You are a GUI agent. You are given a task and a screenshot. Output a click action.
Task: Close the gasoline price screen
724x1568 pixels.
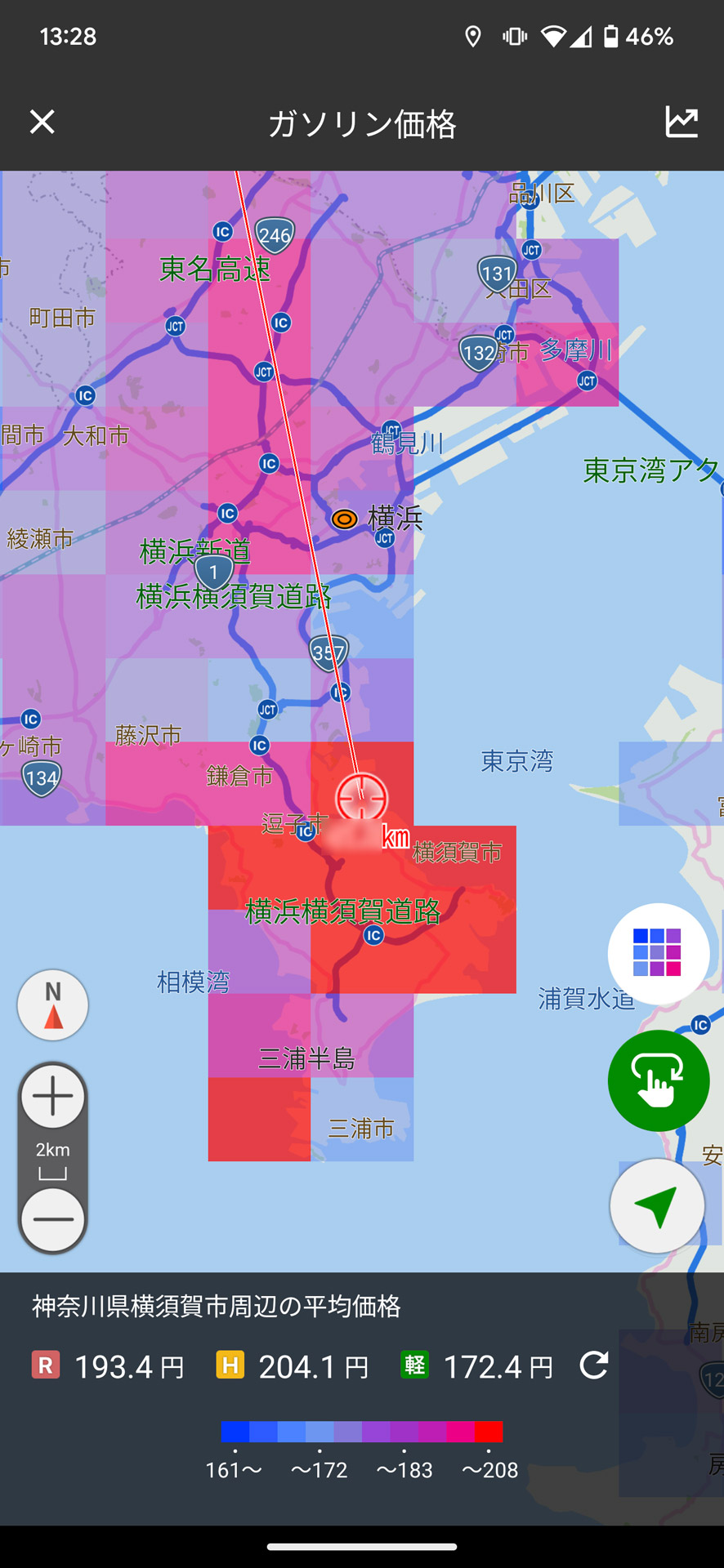click(42, 122)
